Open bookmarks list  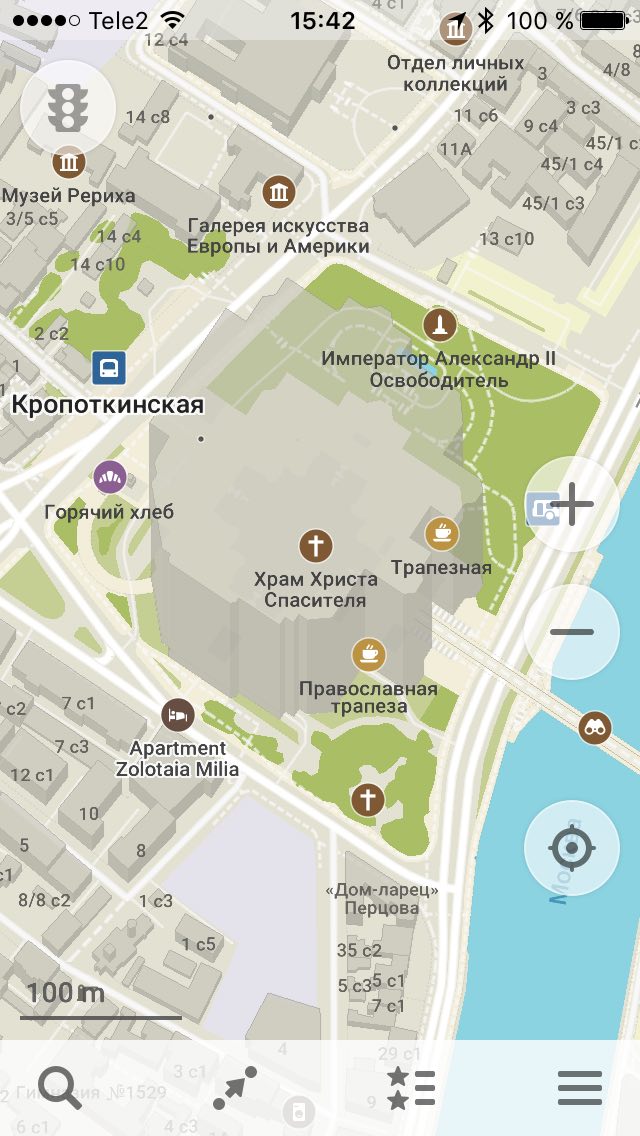coord(411,1087)
